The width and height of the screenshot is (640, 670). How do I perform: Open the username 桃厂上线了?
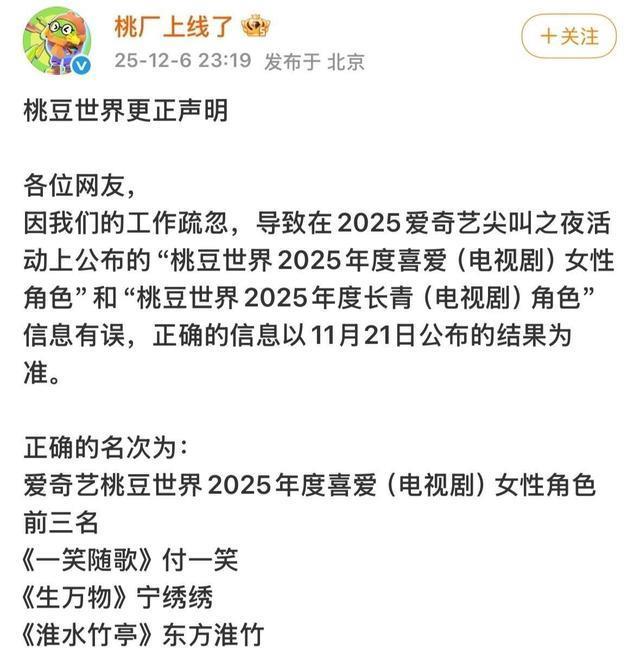[174, 26]
